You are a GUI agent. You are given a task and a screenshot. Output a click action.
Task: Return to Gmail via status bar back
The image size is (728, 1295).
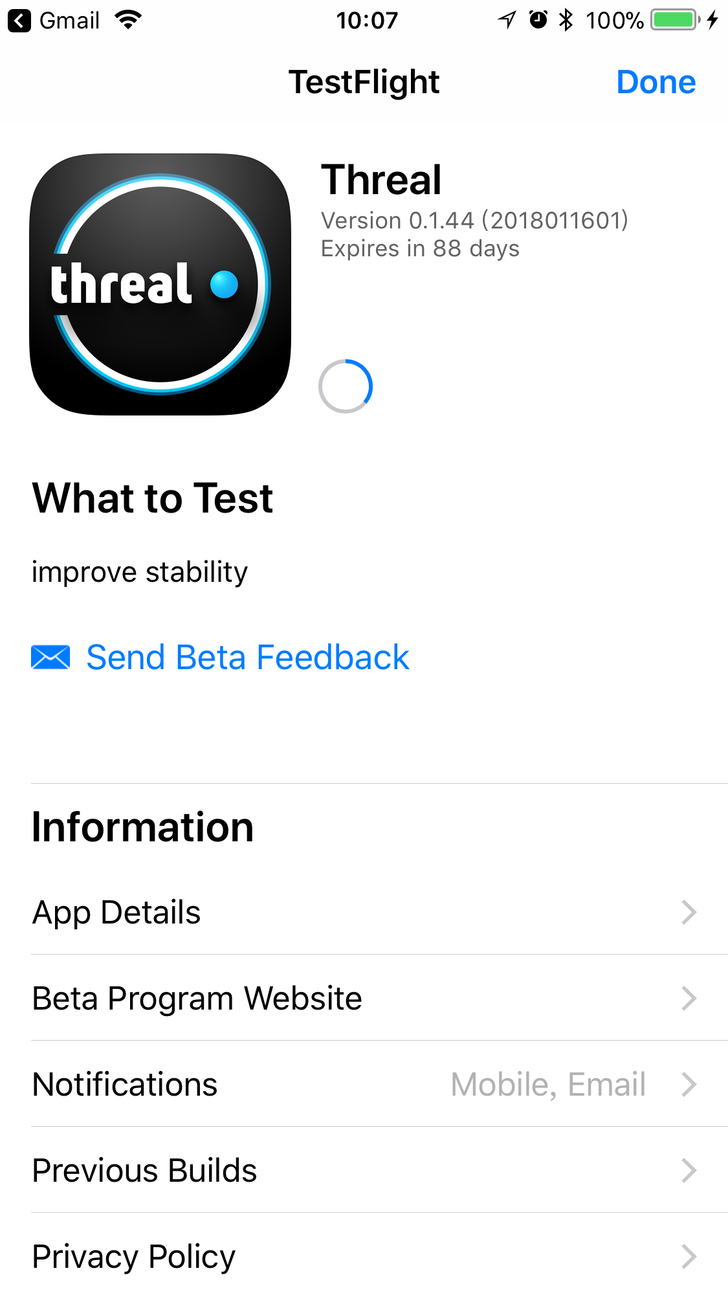tap(54, 20)
